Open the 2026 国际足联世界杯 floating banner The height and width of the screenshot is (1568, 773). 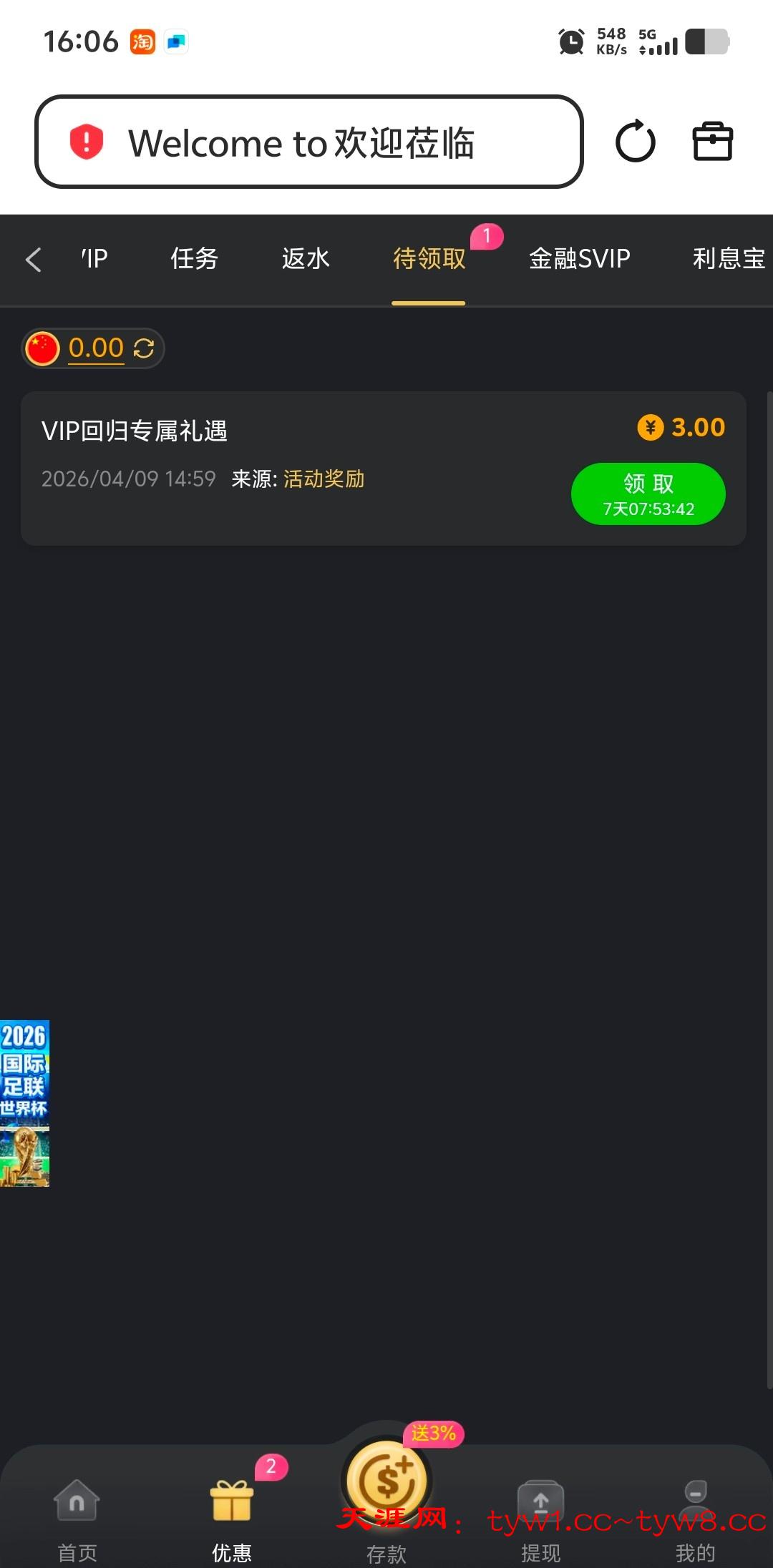click(24, 1103)
